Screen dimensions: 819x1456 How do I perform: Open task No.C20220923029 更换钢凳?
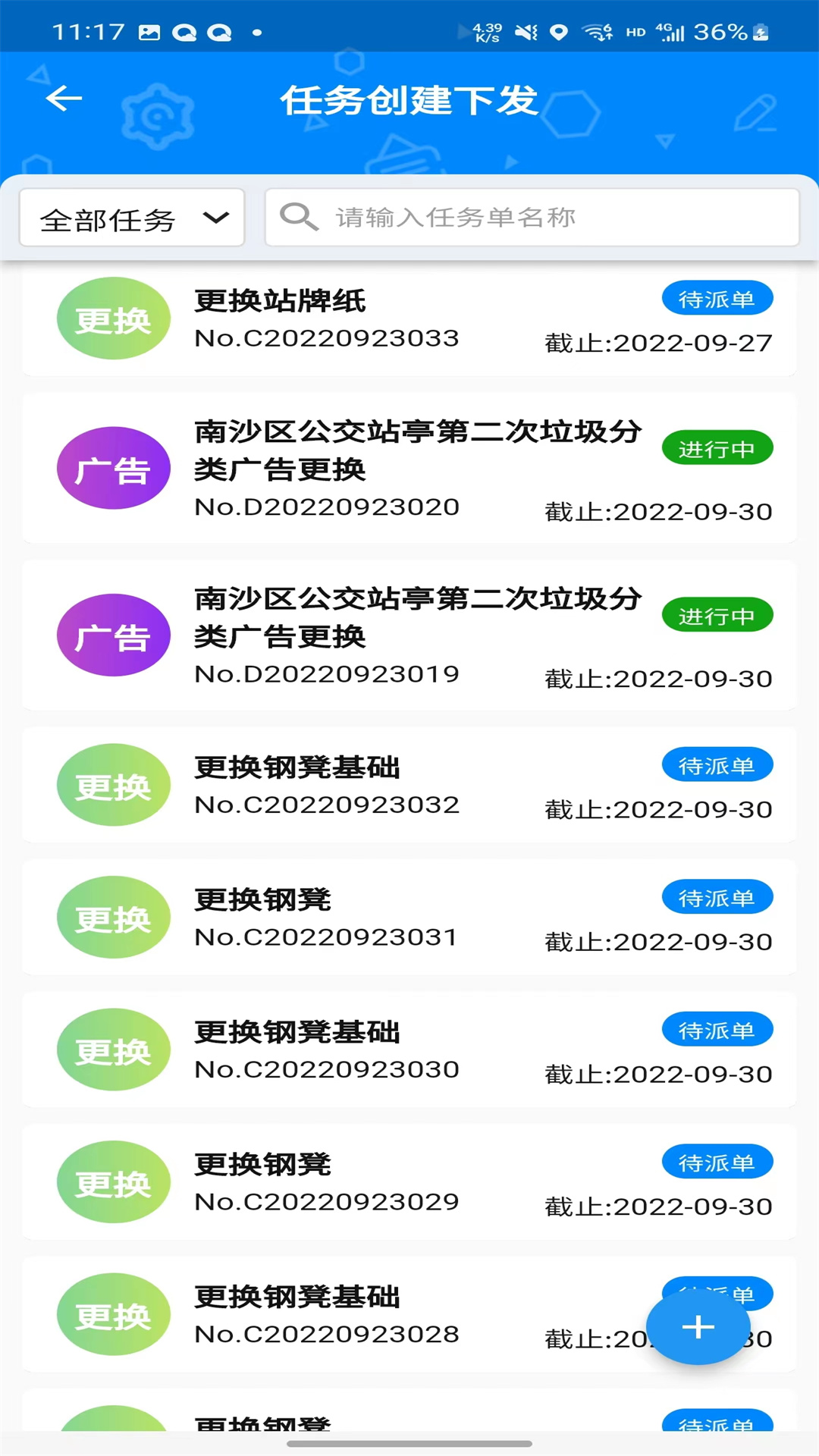409,1182
